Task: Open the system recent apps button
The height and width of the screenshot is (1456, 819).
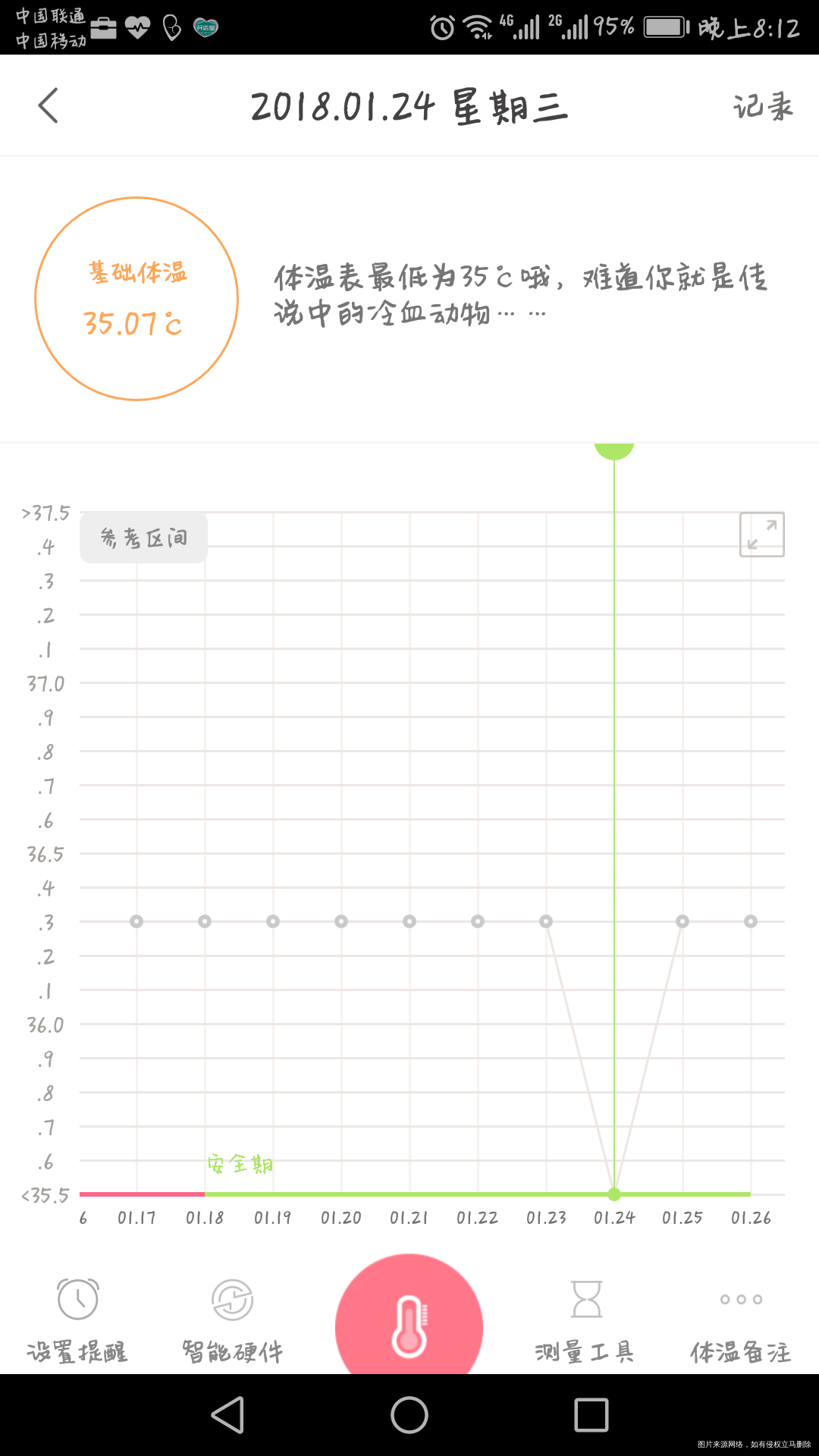Action: click(x=591, y=1415)
